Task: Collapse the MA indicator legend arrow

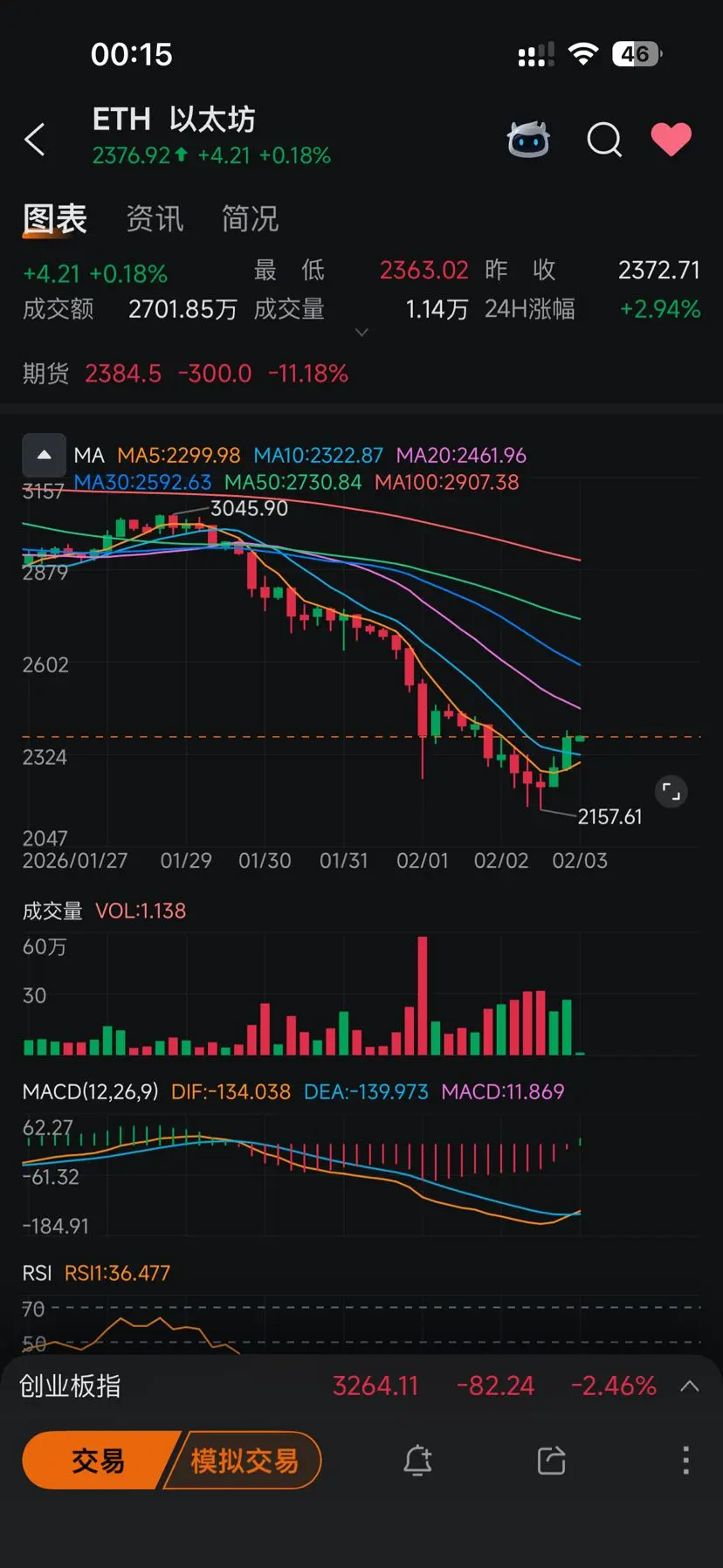Action: point(44,455)
